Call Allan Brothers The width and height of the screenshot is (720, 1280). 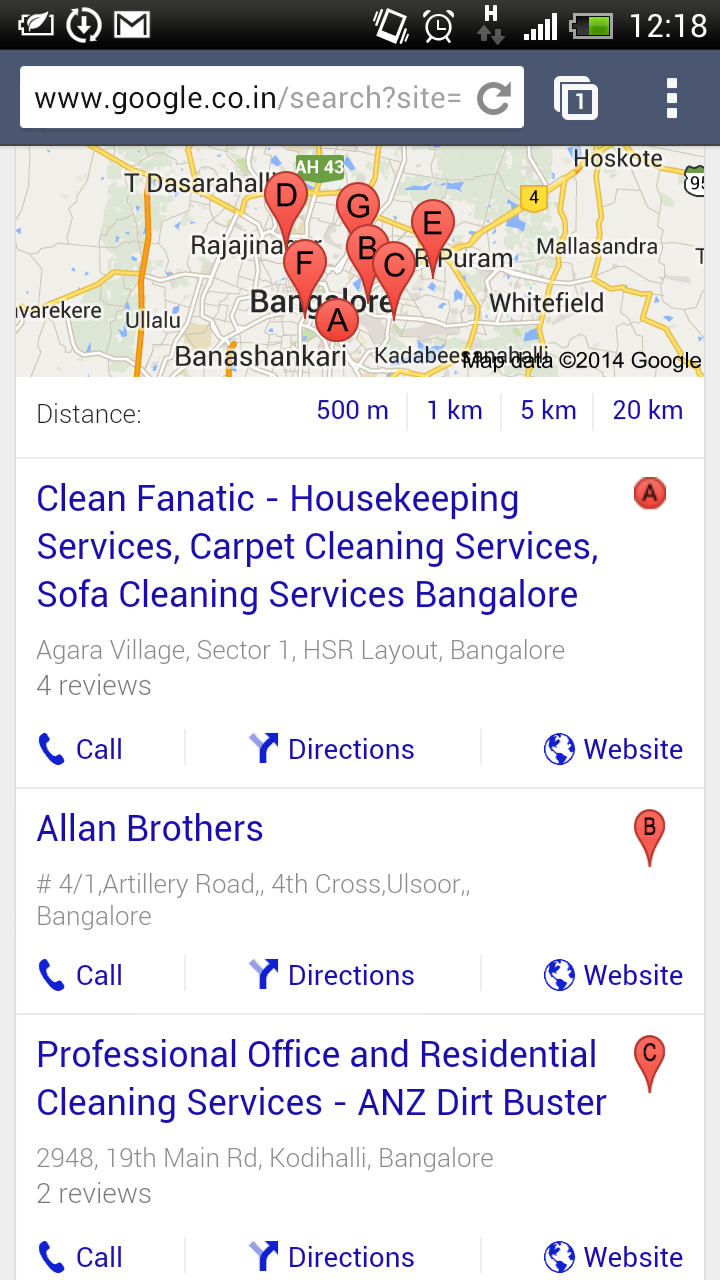point(80,975)
